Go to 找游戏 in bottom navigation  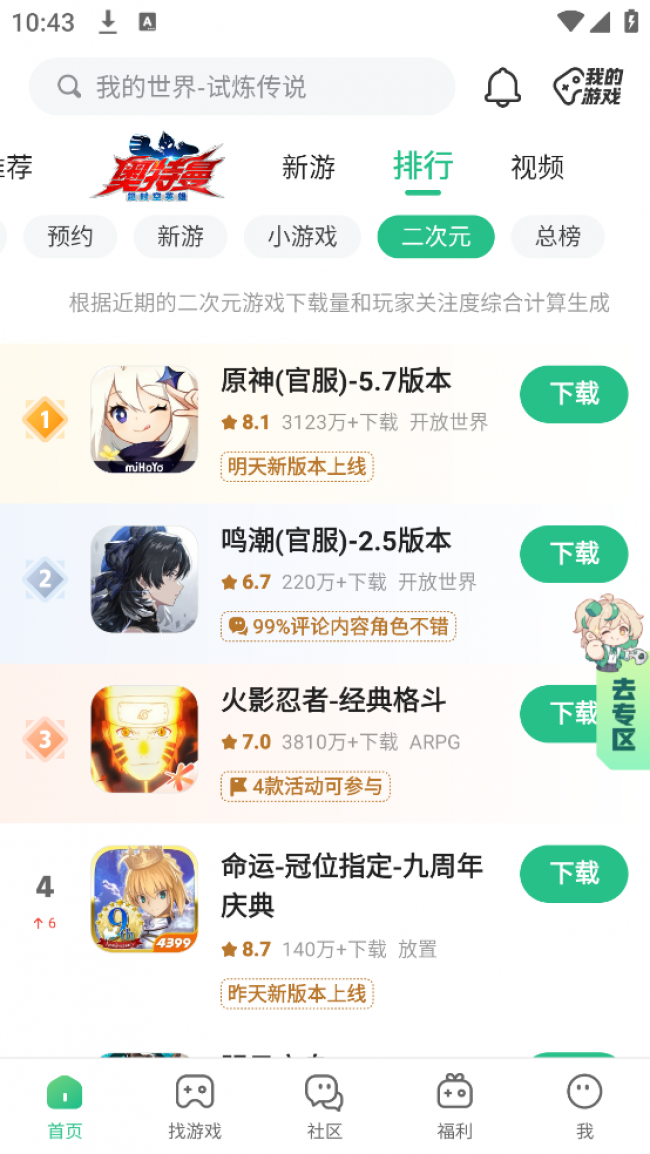pyautogui.click(x=194, y=1105)
